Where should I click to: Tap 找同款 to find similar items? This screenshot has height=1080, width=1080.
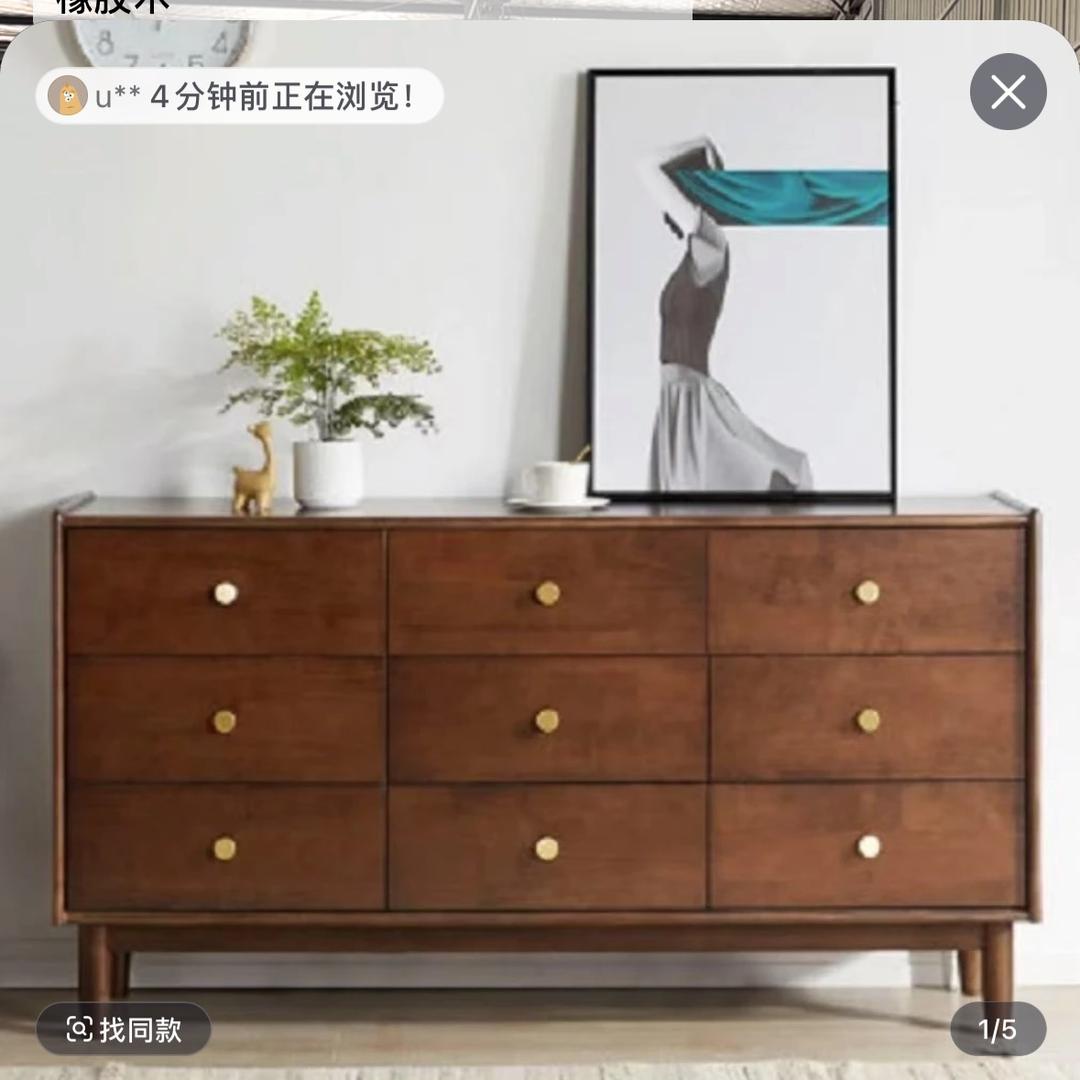[124, 1029]
